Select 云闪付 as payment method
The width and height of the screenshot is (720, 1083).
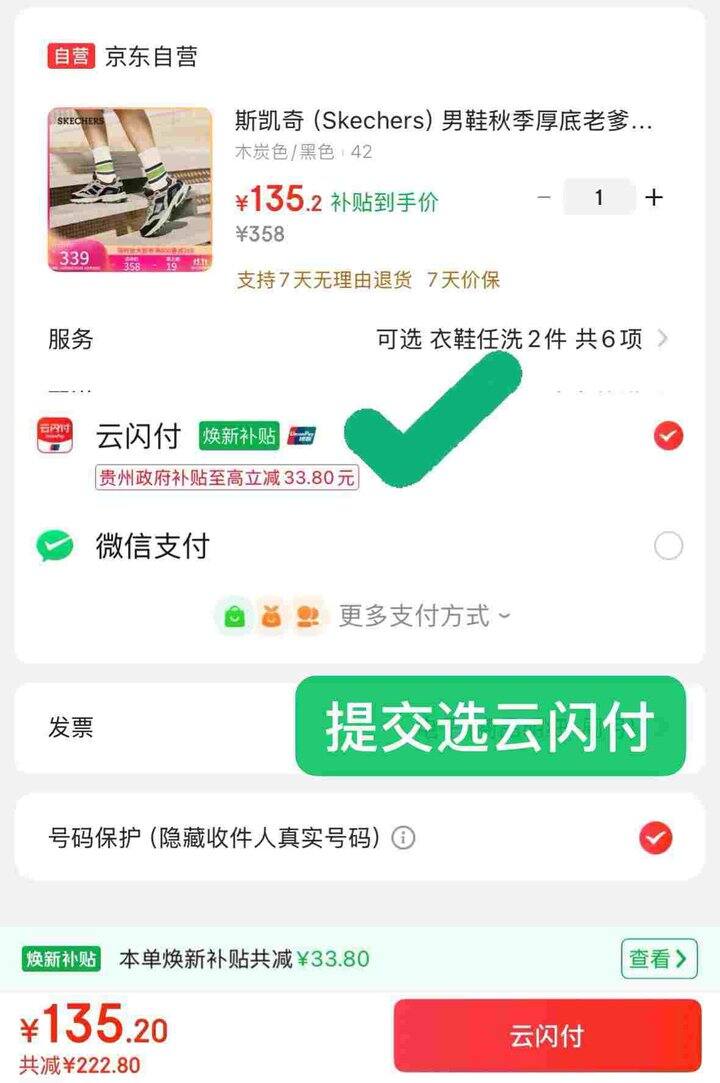click(667, 436)
